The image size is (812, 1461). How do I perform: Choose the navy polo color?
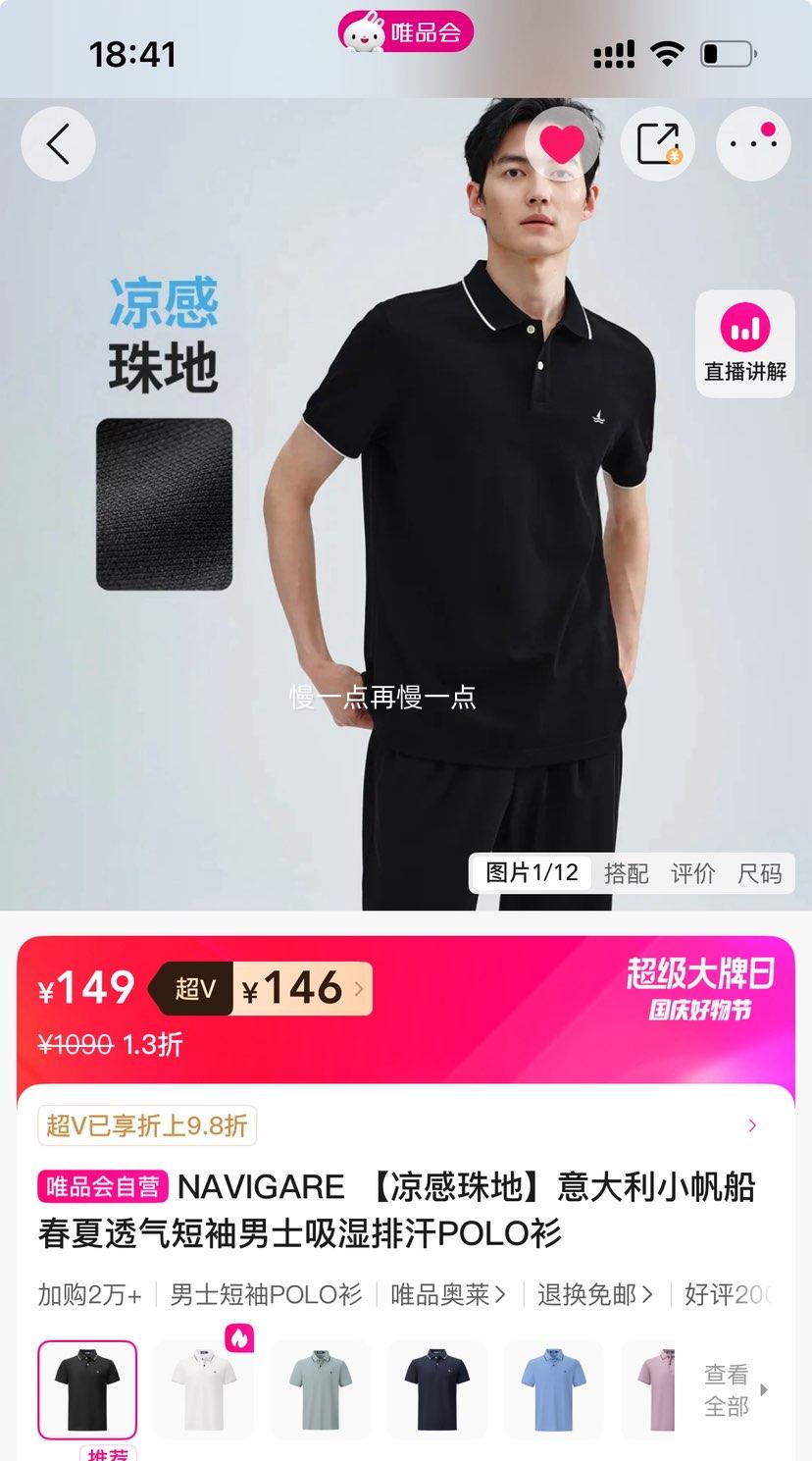(437, 1389)
